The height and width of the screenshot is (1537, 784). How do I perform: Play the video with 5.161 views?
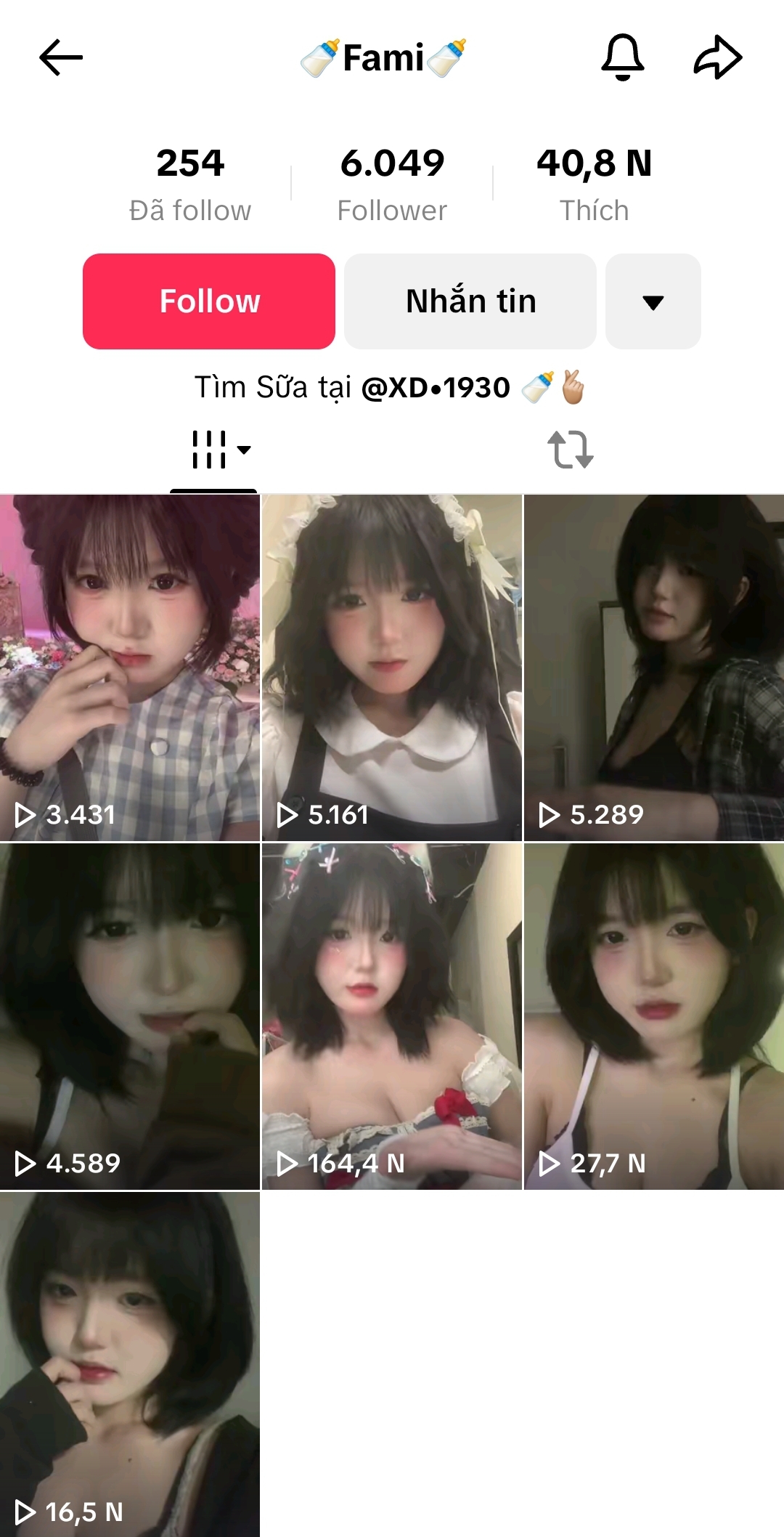coord(392,668)
